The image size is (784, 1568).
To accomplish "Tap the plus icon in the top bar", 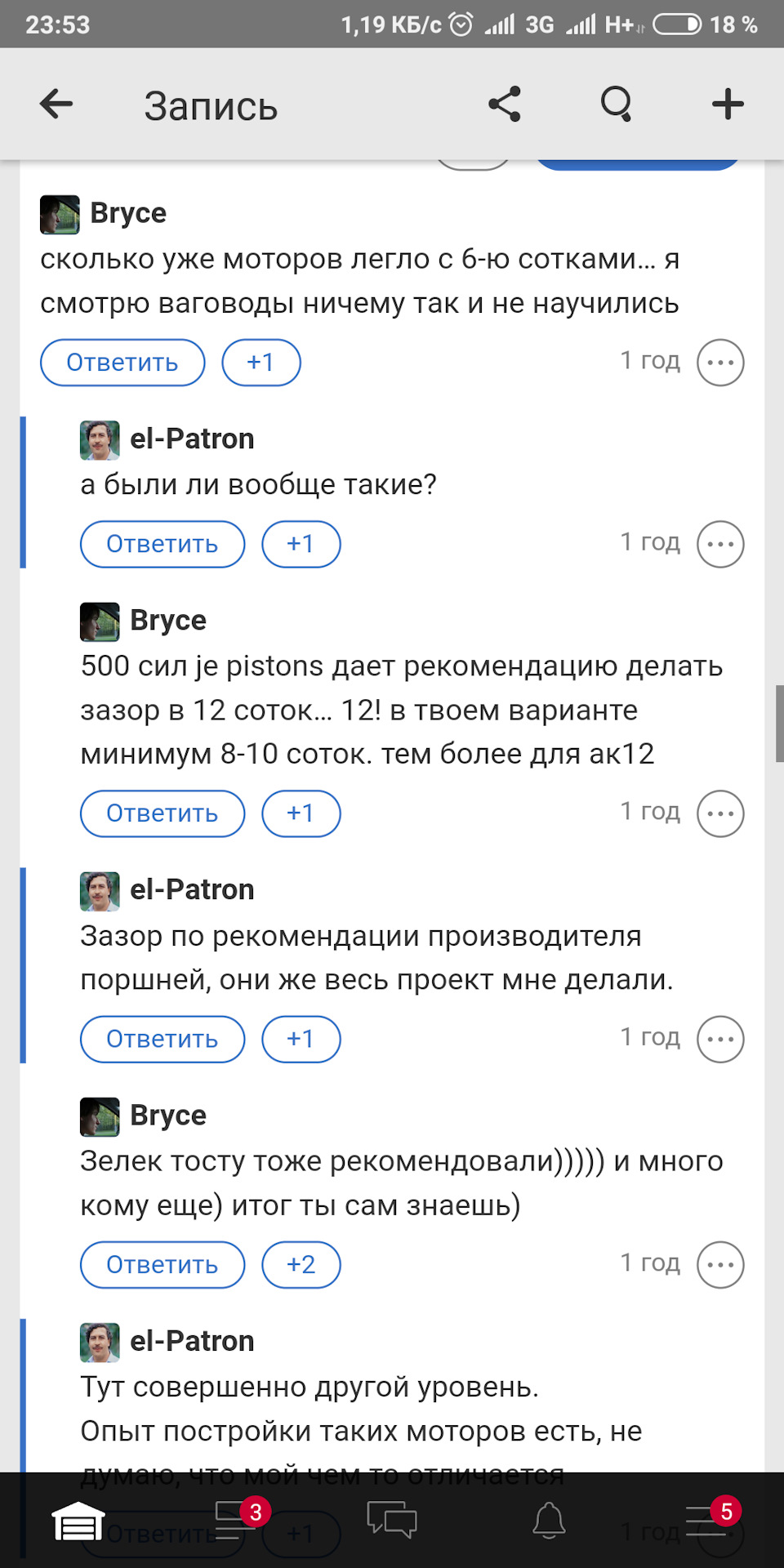I will (x=727, y=105).
